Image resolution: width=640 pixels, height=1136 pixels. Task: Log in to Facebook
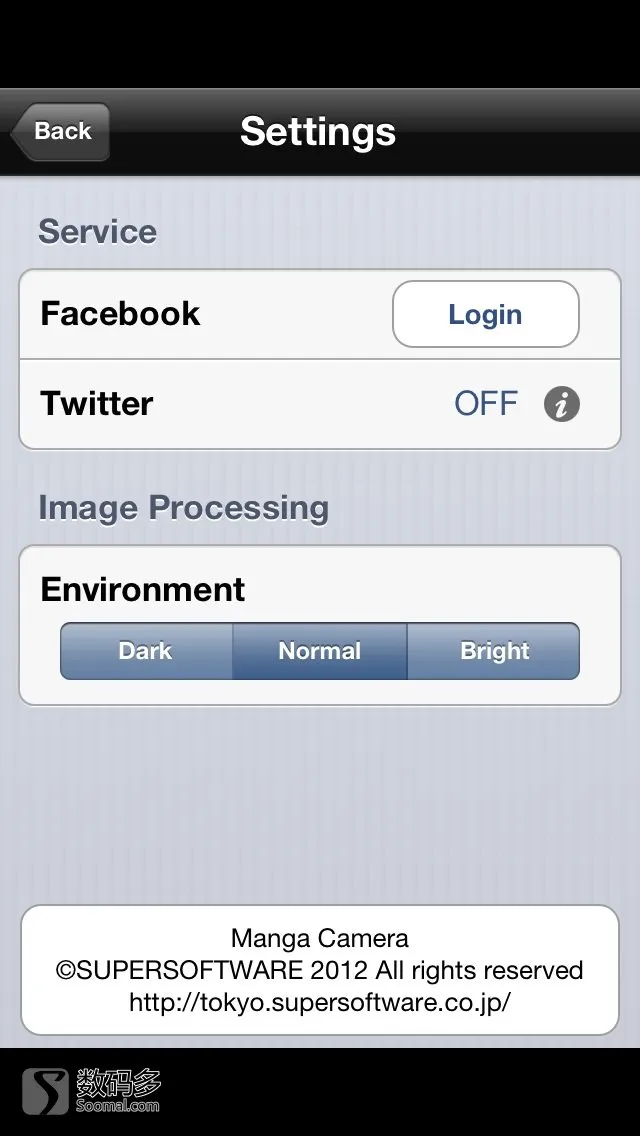coord(486,314)
